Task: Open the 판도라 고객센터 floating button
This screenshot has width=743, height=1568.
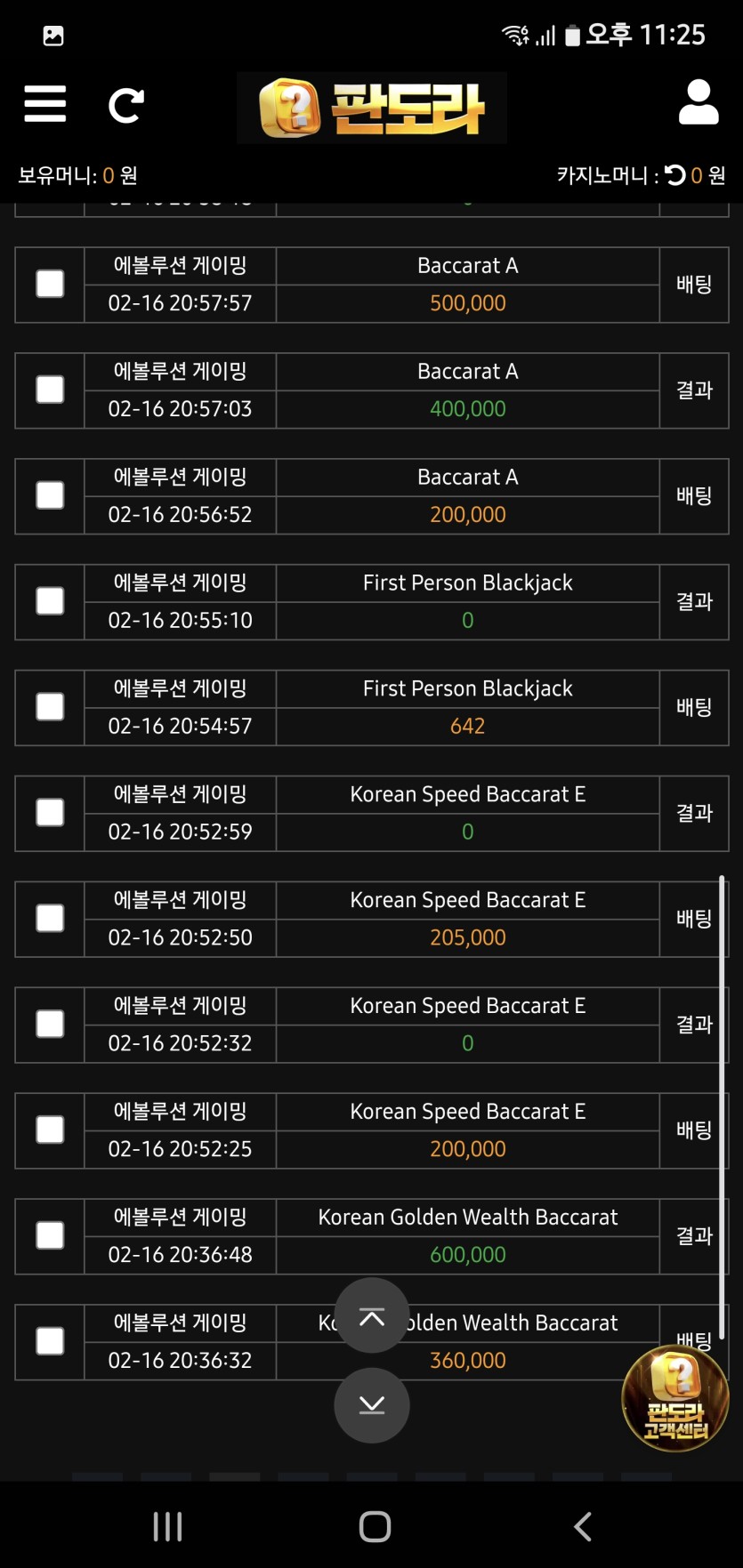Action: click(x=675, y=1399)
